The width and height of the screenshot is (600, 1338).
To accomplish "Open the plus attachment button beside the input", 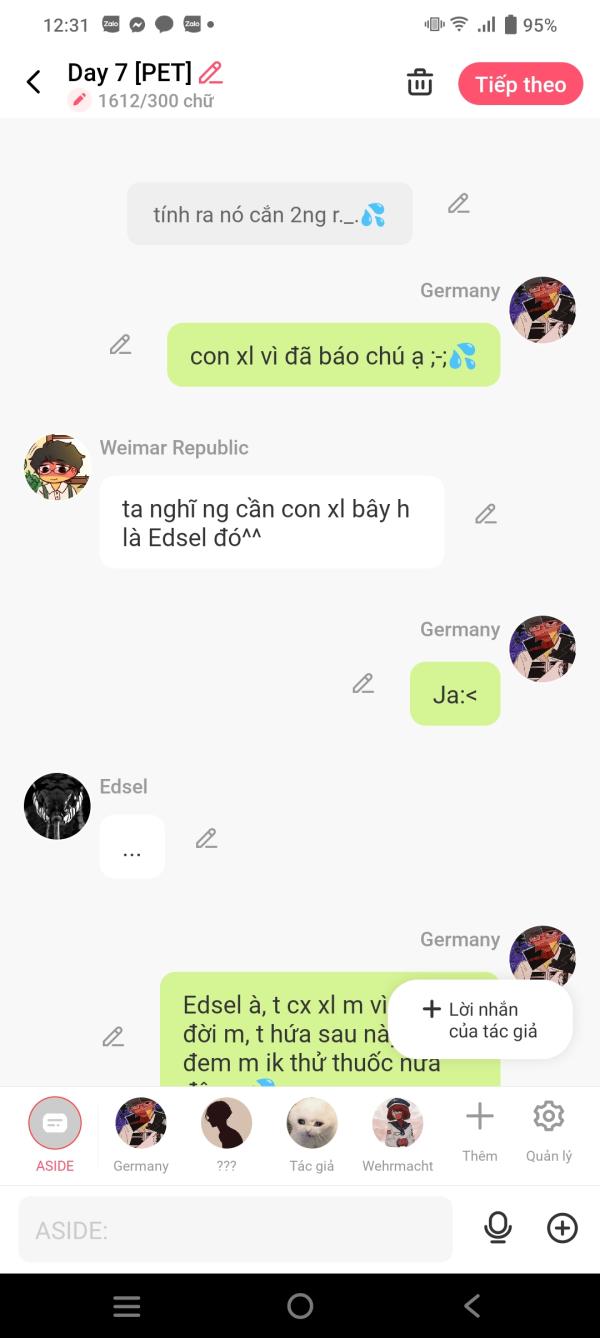I will pyautogui.click(x=562, y=1228).
